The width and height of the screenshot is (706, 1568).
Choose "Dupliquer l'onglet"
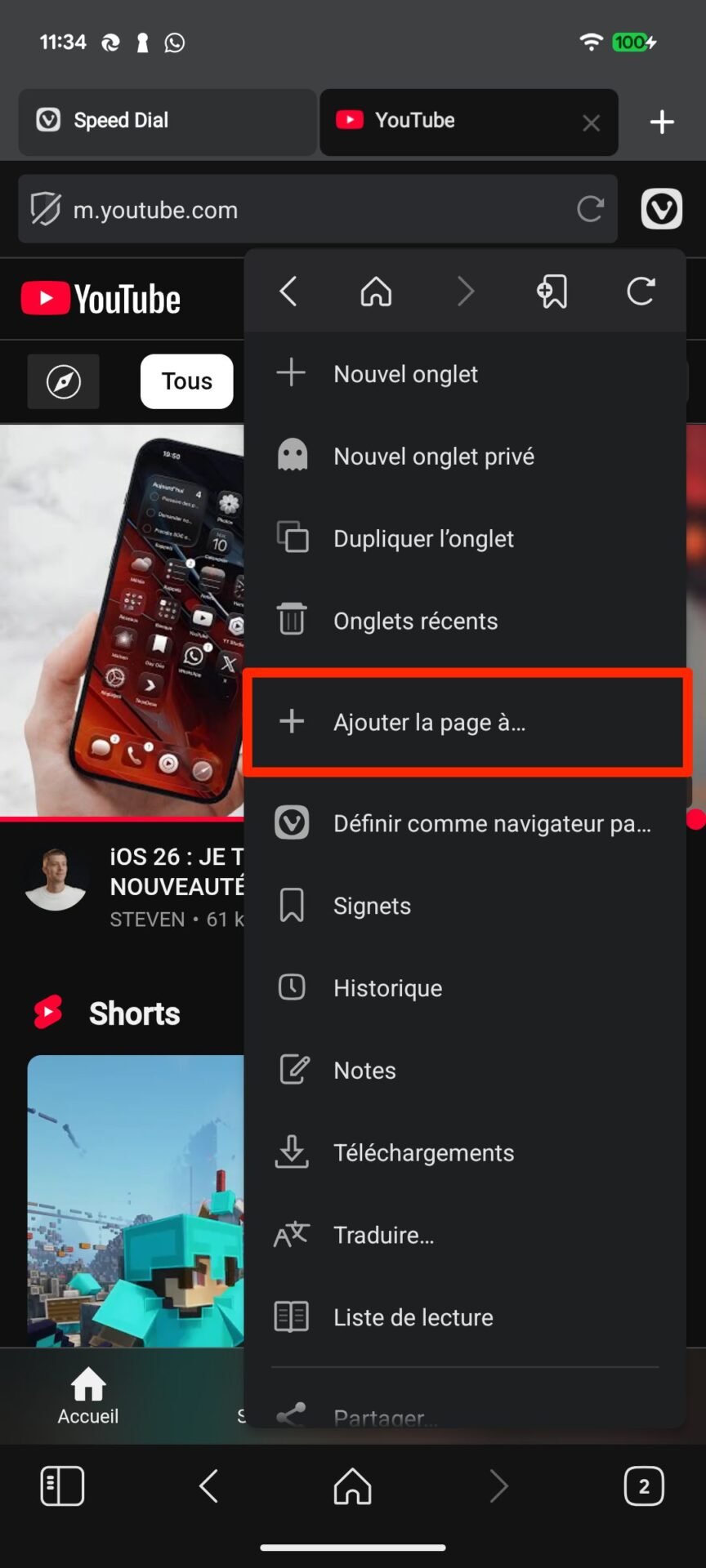point(465,538)
